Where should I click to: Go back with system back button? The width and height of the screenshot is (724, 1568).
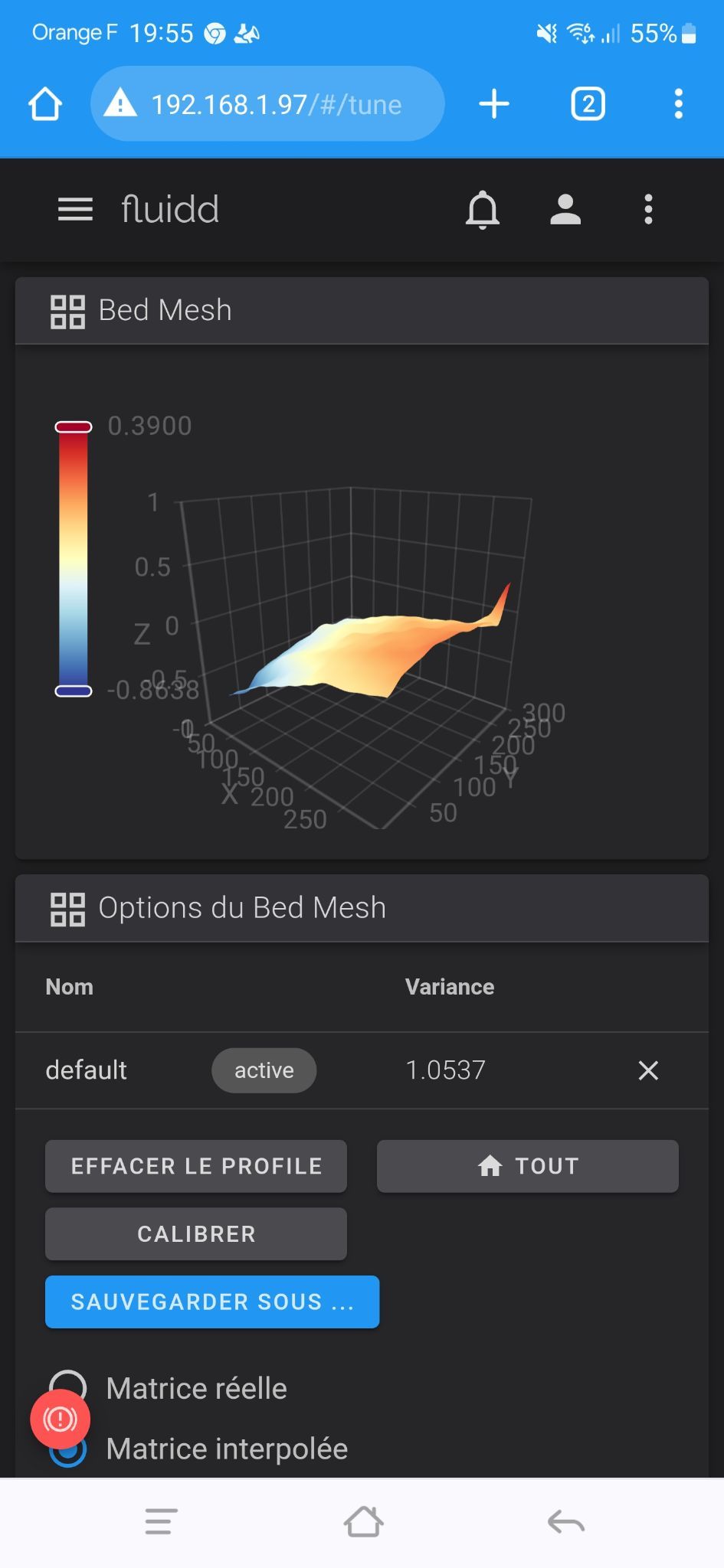(566, 1522)
